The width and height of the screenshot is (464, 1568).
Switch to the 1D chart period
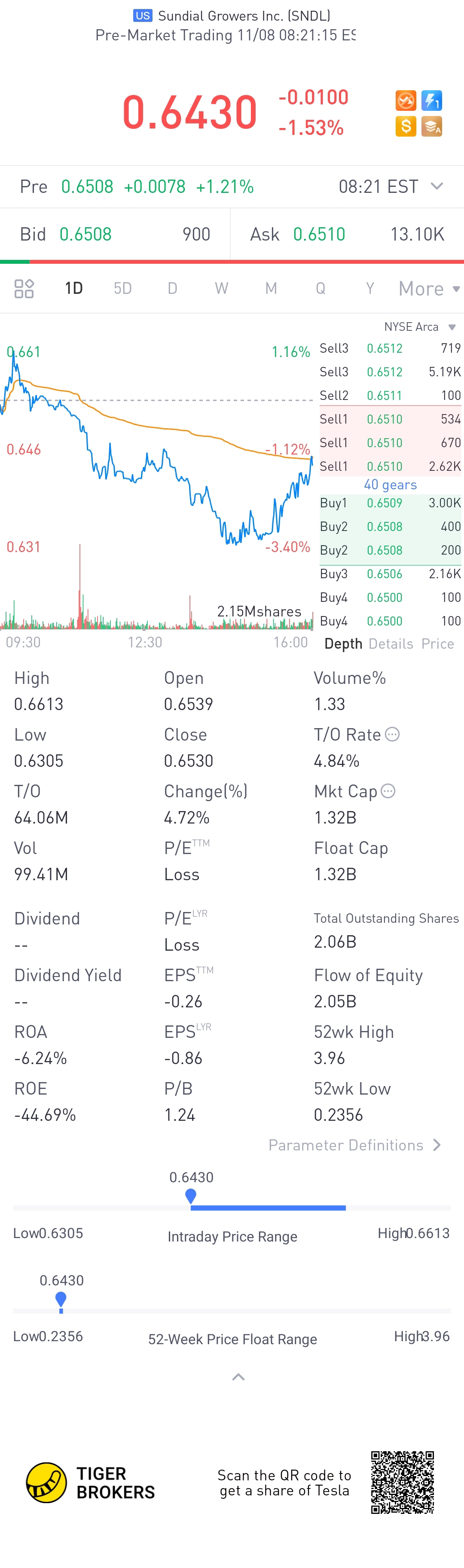[x=73, y=288]
